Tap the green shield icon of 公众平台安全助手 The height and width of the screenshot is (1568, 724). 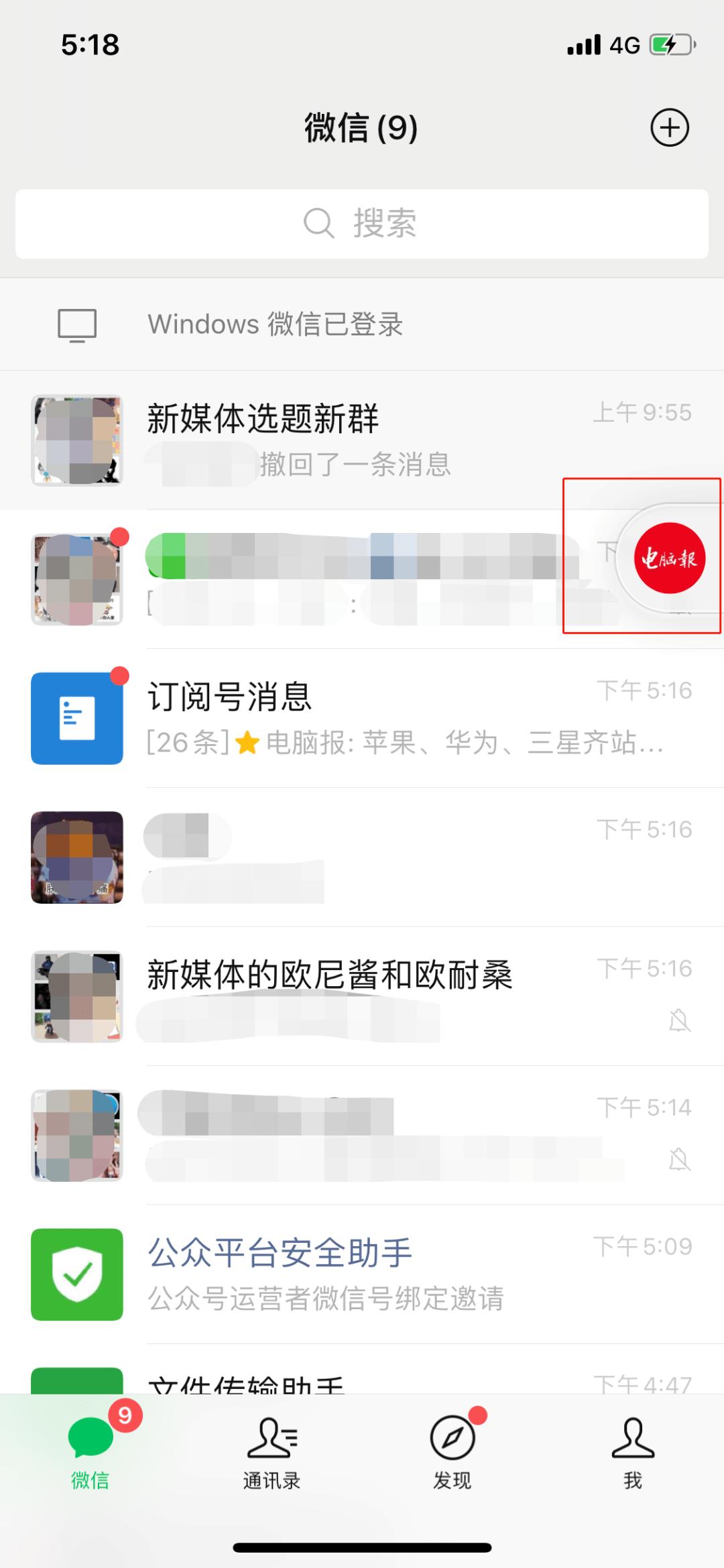76,1272
